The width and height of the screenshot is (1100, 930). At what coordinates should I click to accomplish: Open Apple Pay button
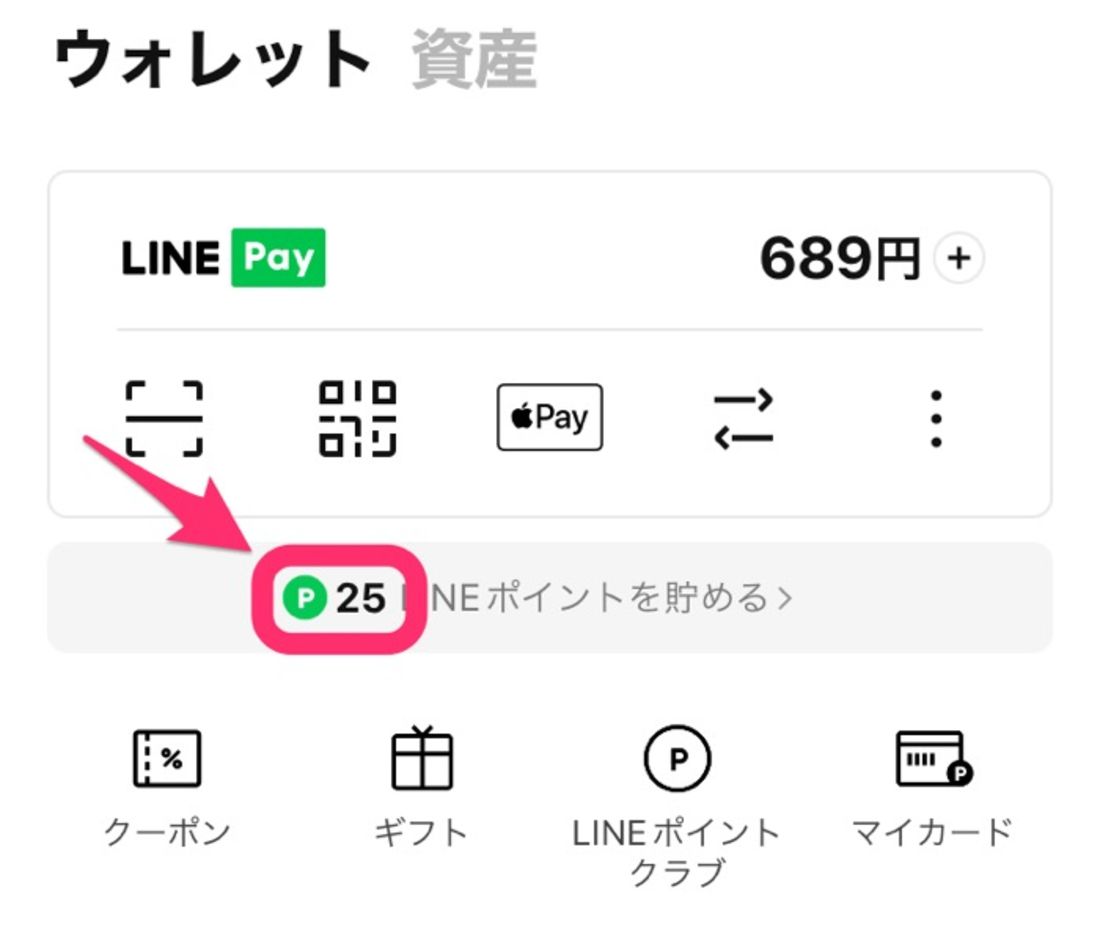coord(549,418)
